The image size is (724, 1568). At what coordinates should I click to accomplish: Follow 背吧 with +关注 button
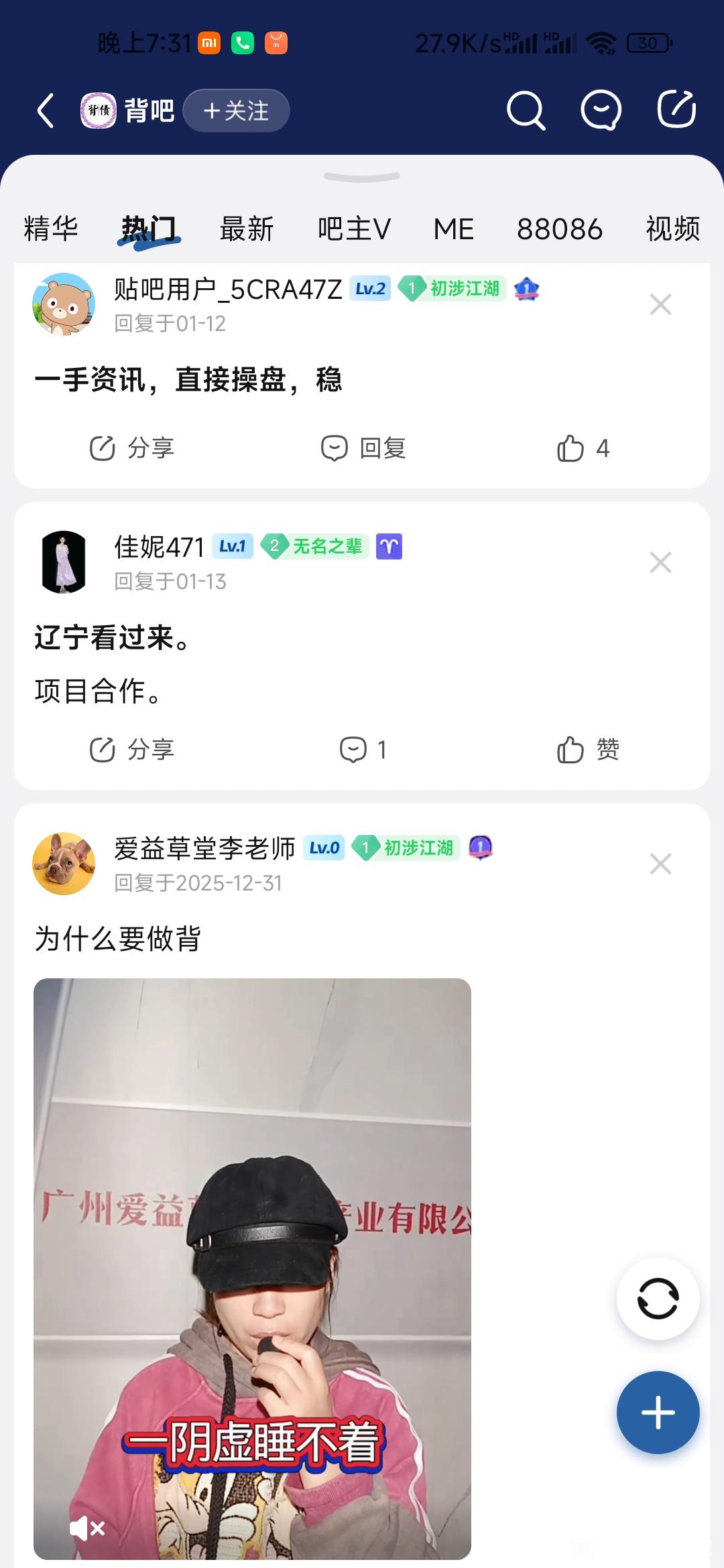click(x=236, y=111)
